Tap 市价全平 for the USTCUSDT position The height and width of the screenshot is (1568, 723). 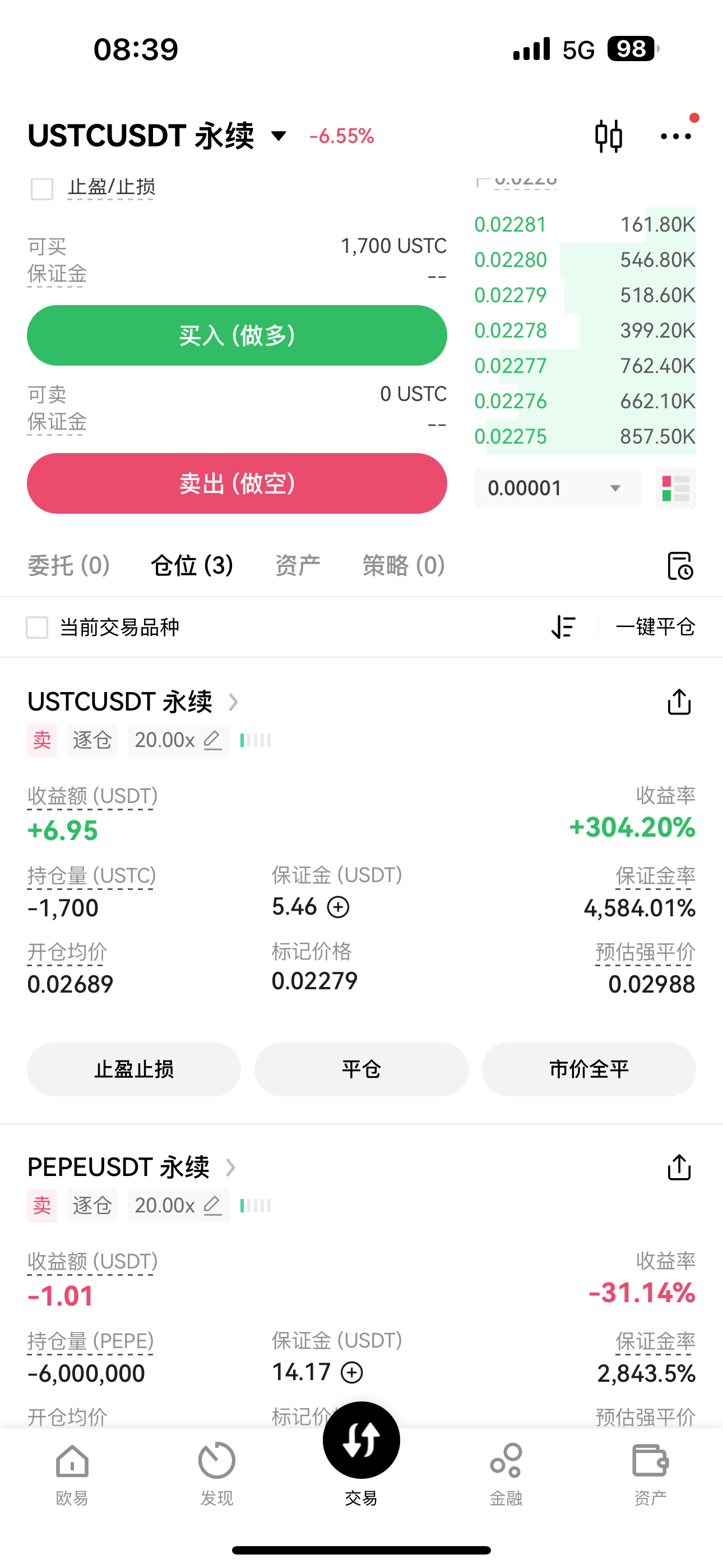pos(588,1069)
